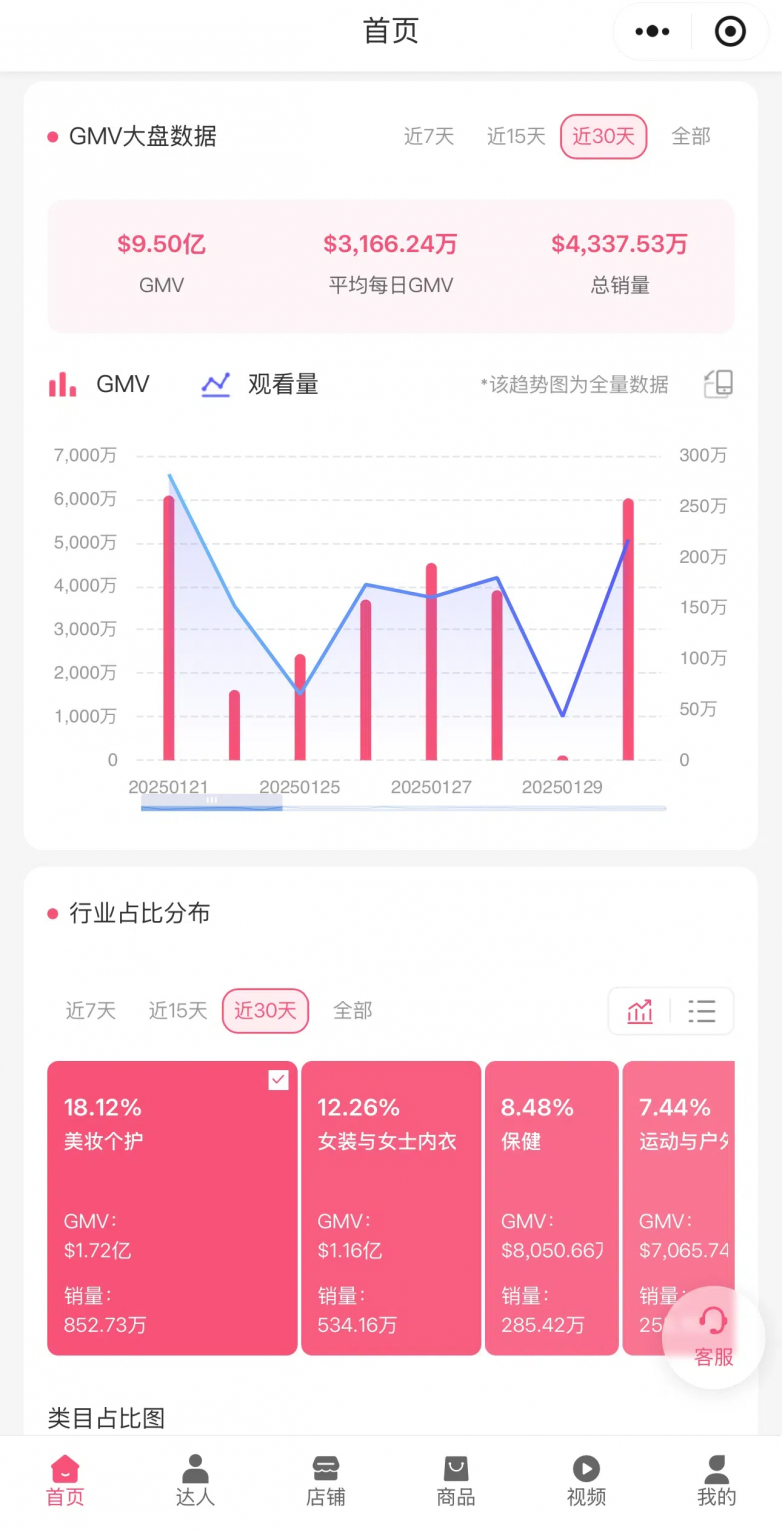Switch to the 达人 tab
This screenshot has height=1530, width=782.
[195, 1480]
